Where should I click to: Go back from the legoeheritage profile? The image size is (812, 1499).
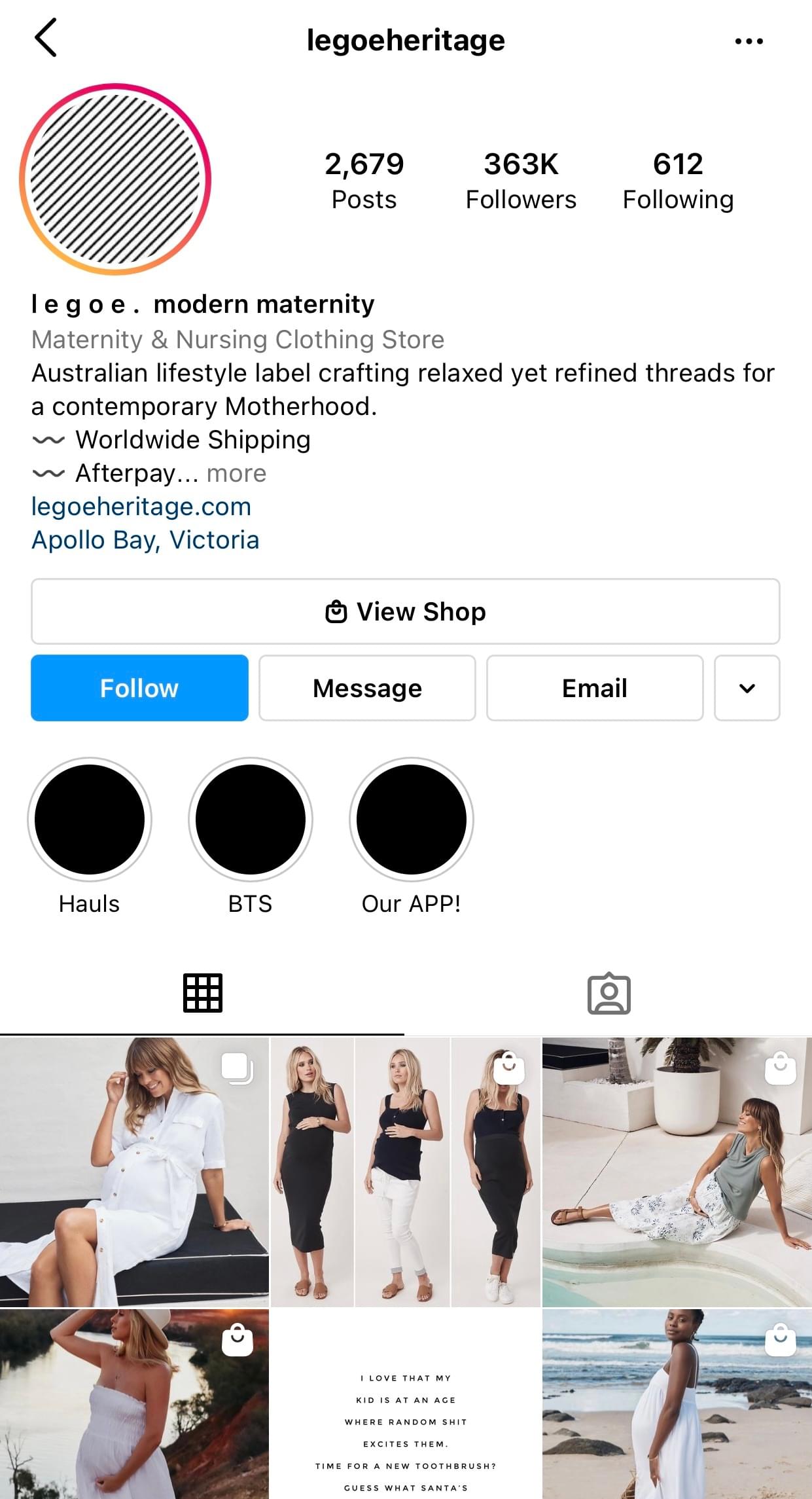[x=45, y=39]
